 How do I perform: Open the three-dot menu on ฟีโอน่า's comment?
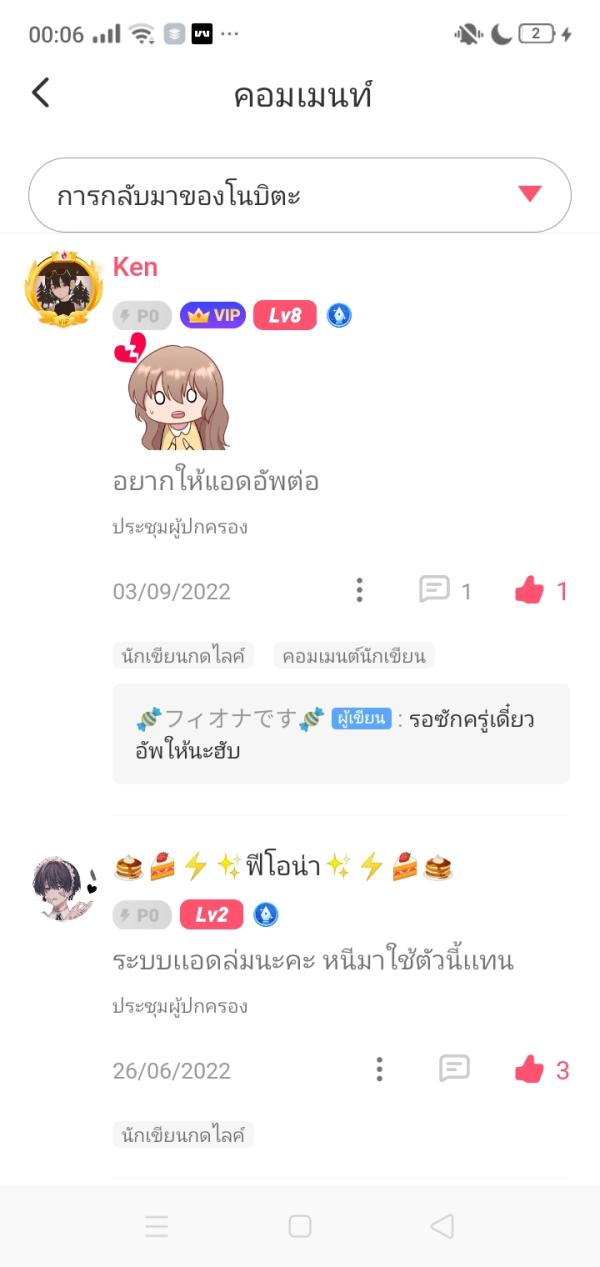click(x=379, y=1070)
